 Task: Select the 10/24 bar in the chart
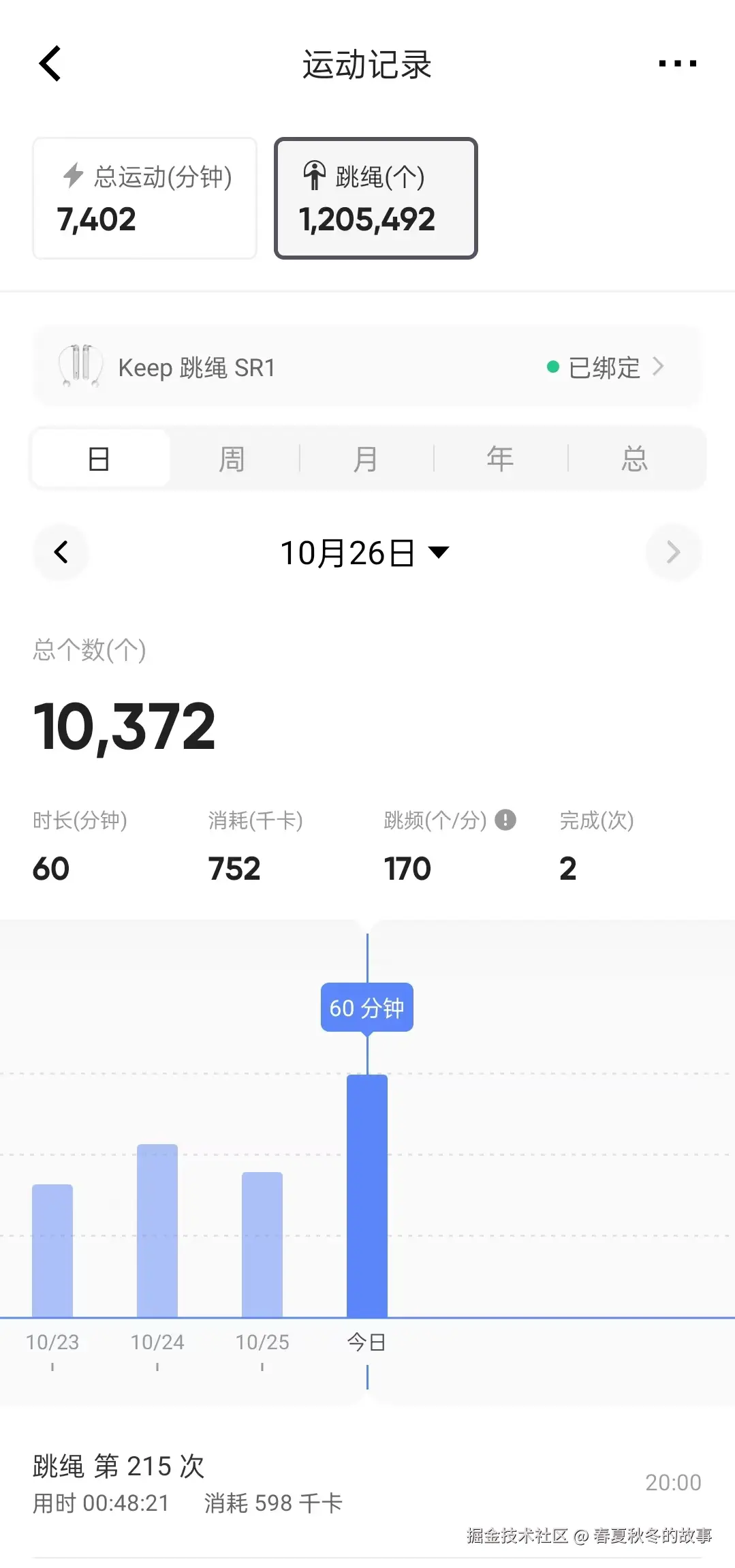click(x=157, y=1233)
